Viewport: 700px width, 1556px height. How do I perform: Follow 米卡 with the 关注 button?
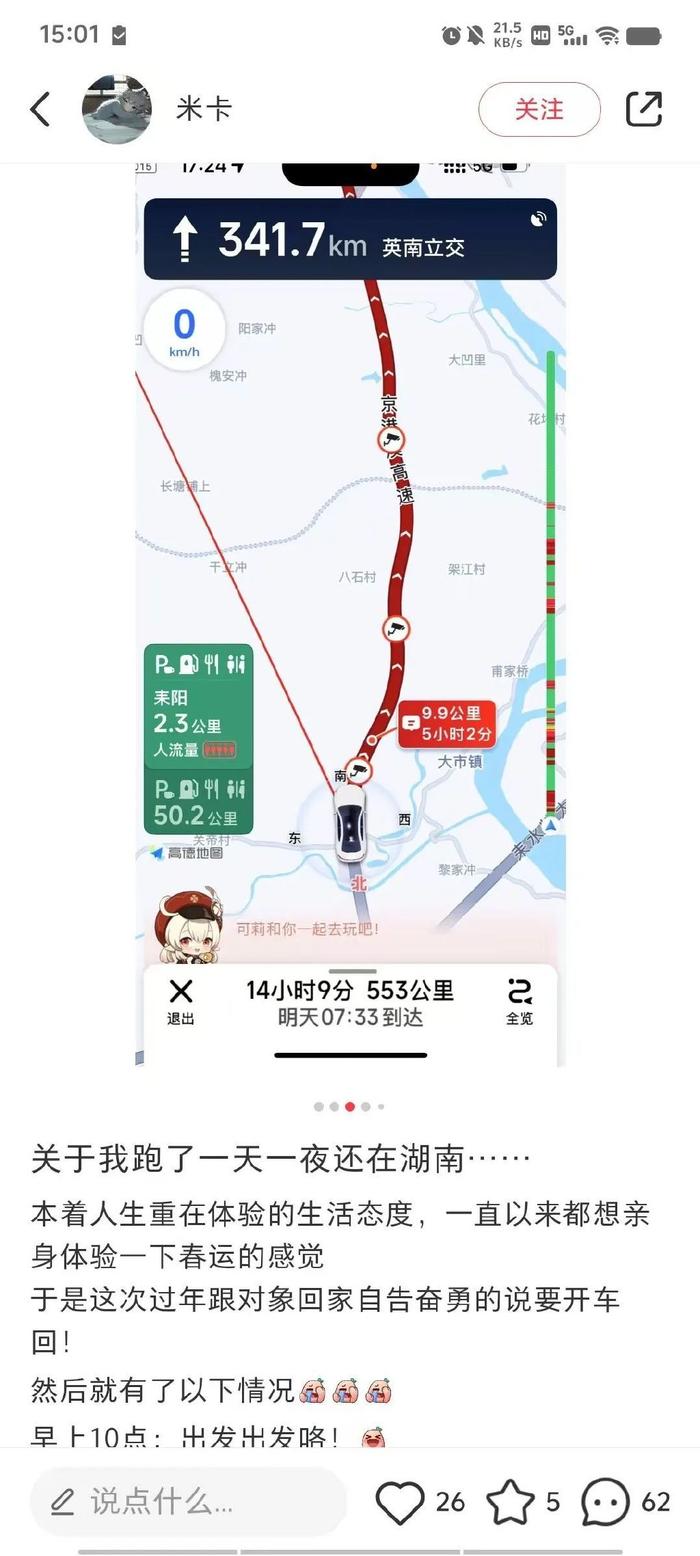click(x=539, y=109)
